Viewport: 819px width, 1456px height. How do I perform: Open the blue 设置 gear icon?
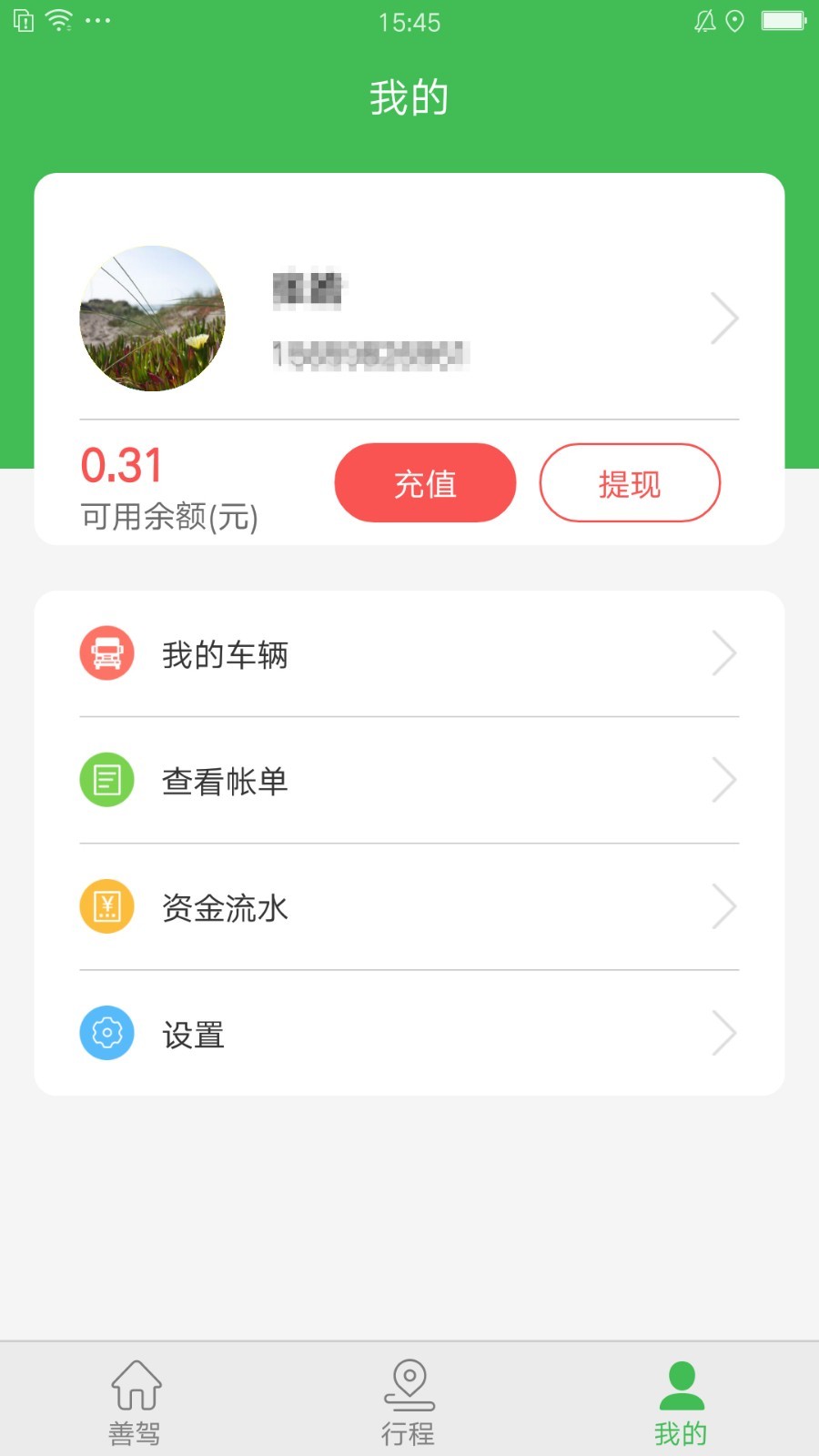click(x=106, y=1033)
